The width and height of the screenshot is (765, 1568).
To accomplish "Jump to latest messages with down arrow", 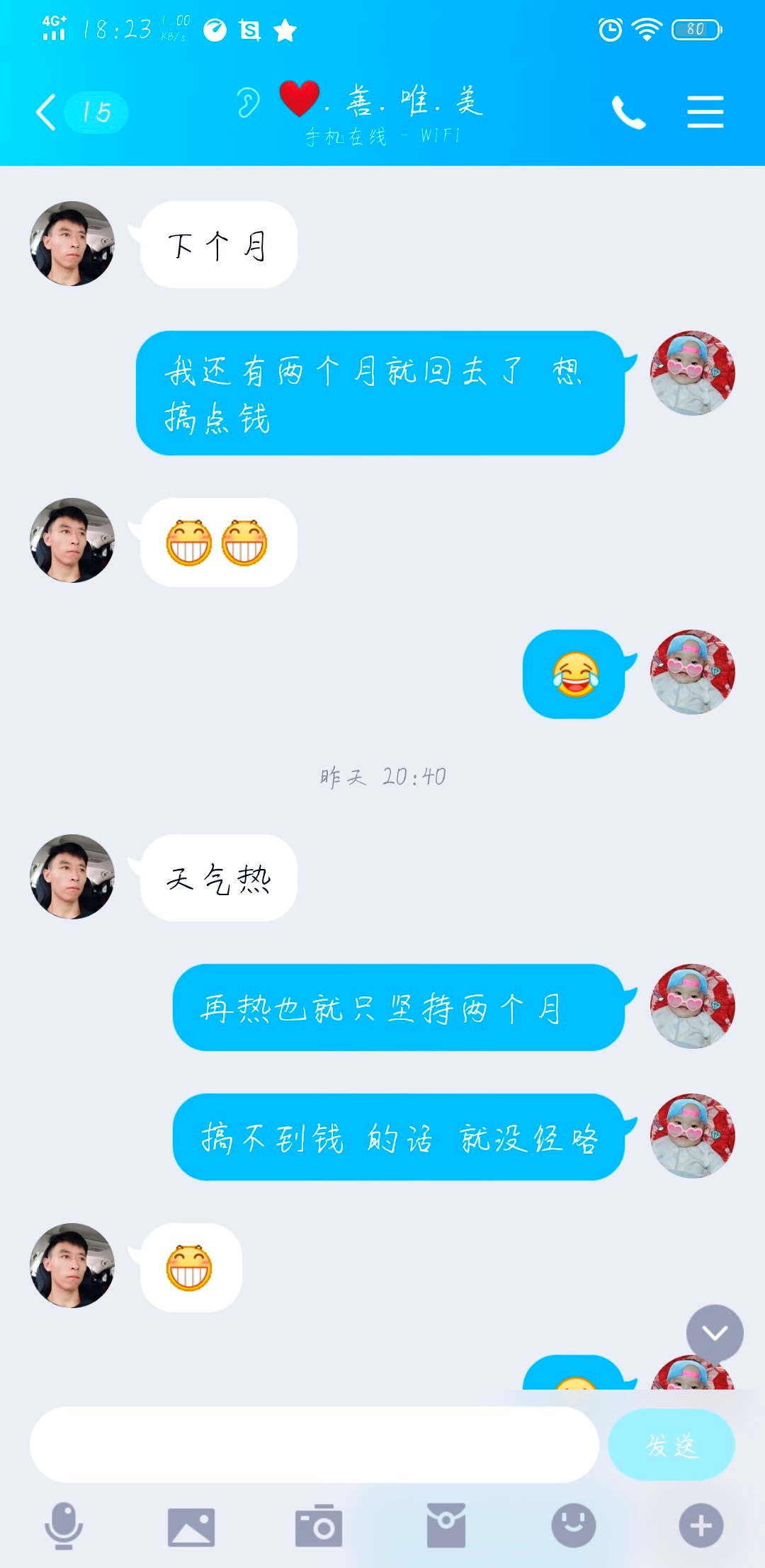I will (x=715, y=1333).
